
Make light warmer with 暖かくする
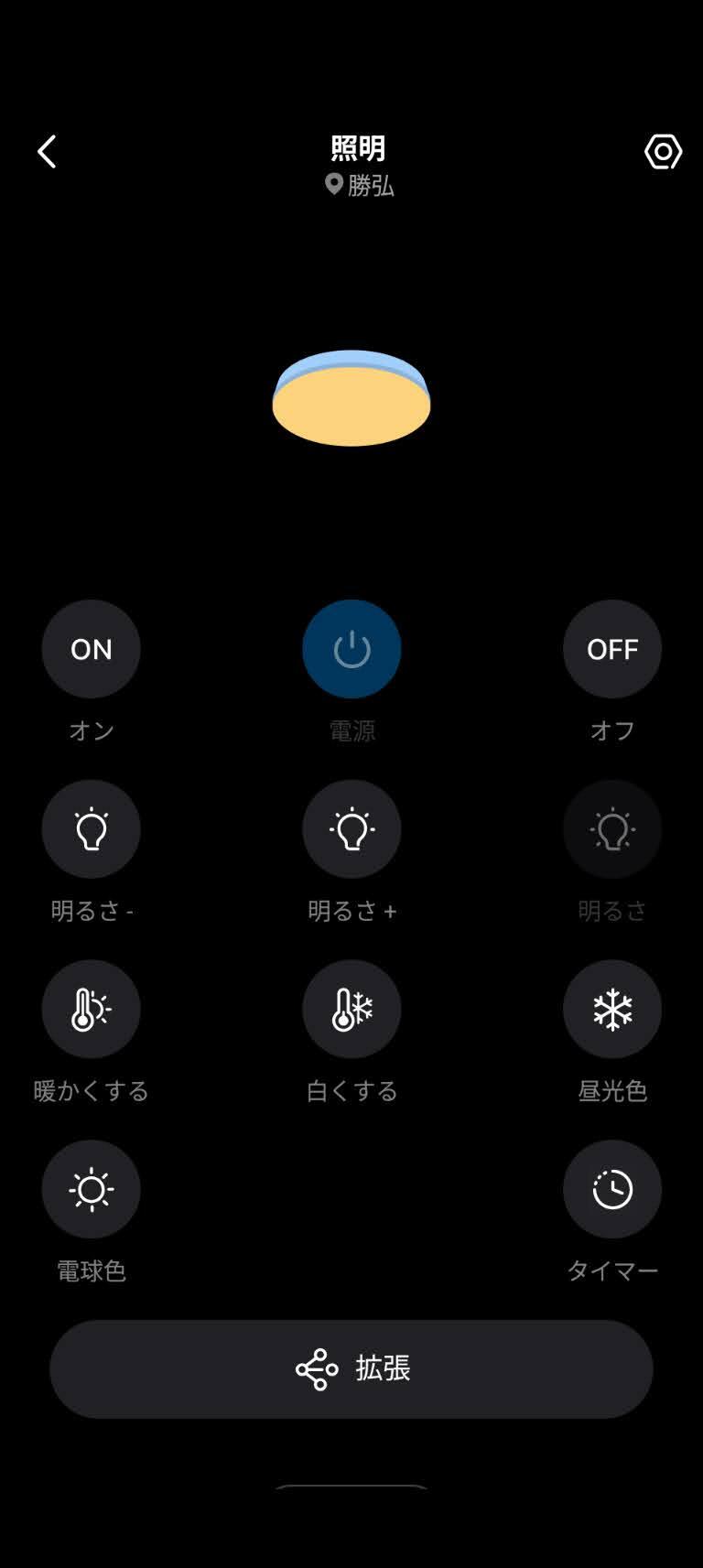click(x=92, y=1009)
